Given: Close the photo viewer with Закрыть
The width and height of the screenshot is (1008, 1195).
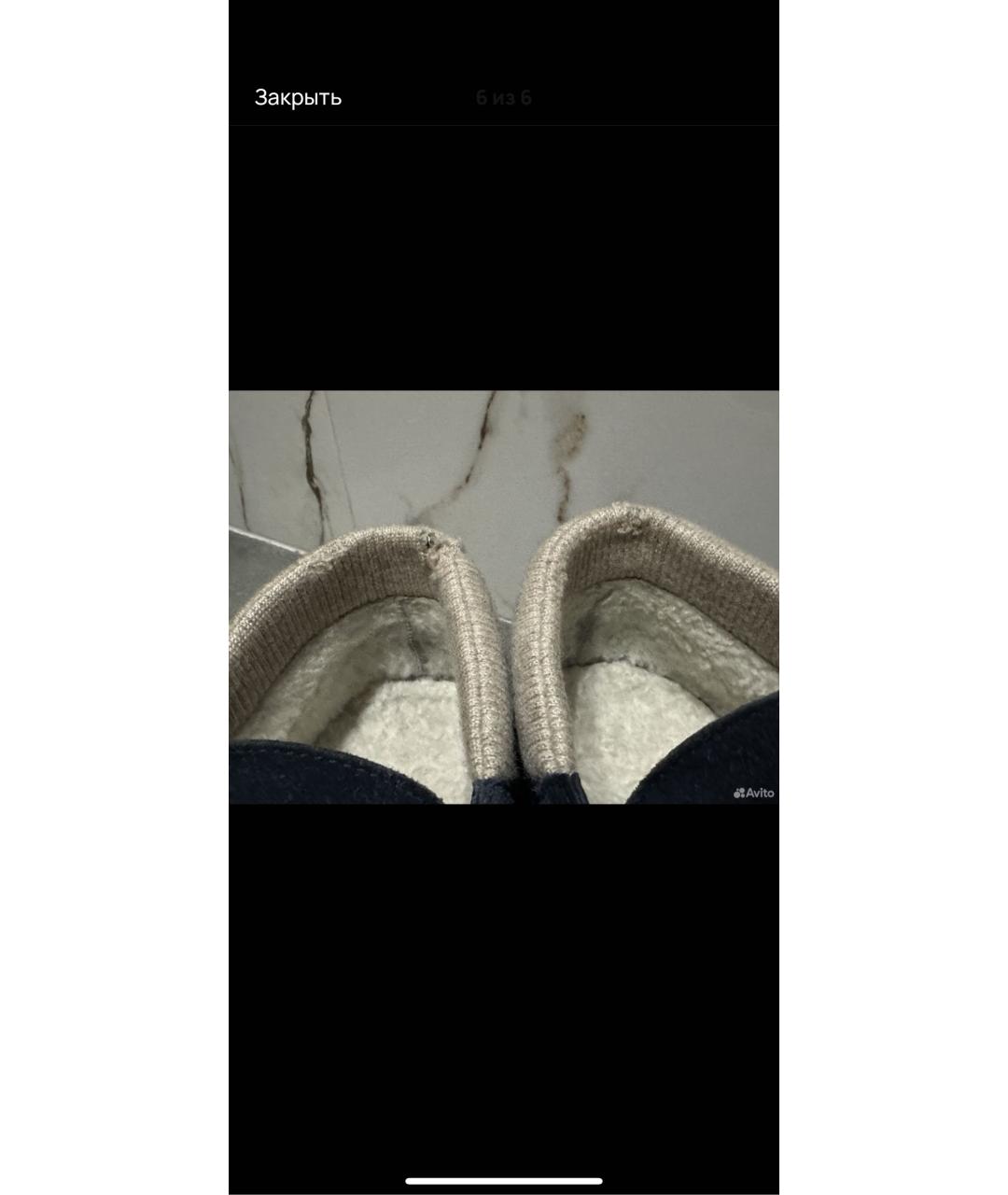Looking at the screenshot, I should pyautogui.click(x=298, y=98).
